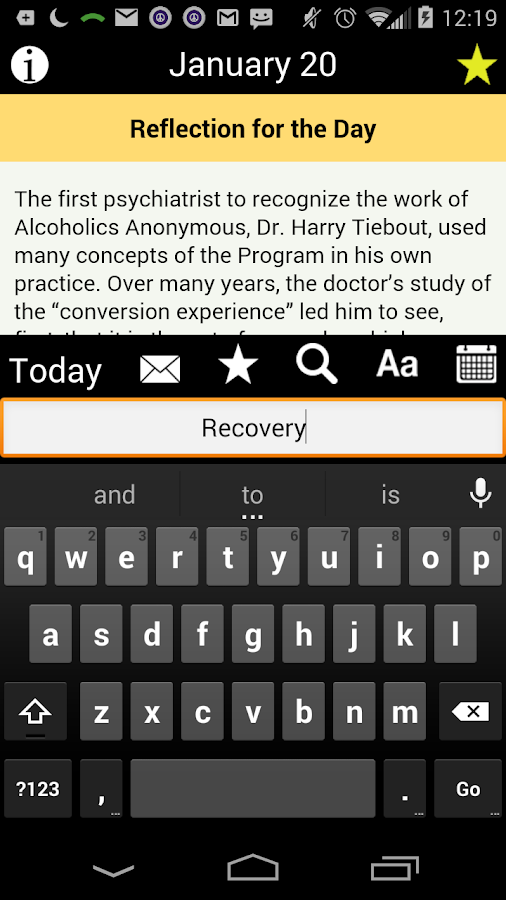Choose the "is" word suggestion

(x=390, y=495)
